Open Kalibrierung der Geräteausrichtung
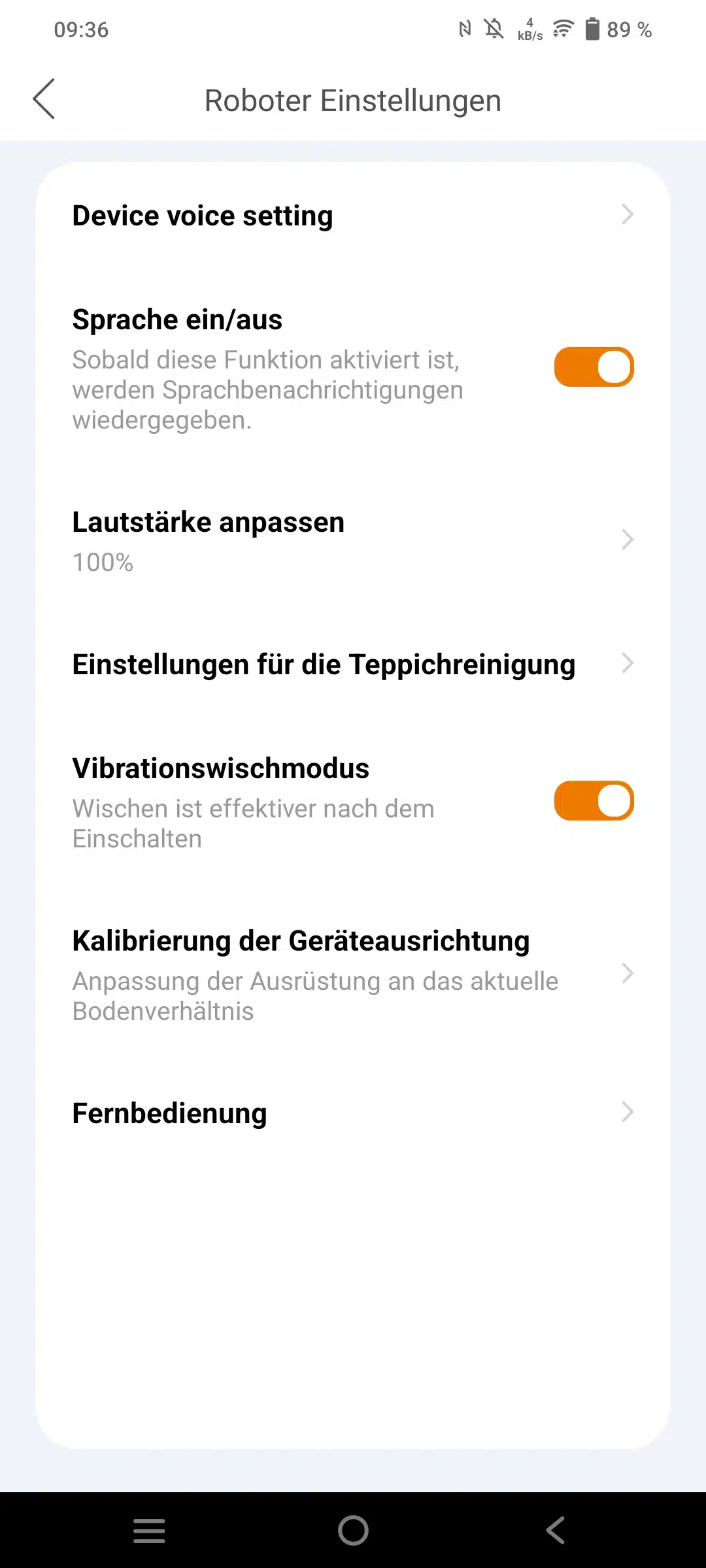The height and width of the screenshot is (1568, 706). point(353,975)
